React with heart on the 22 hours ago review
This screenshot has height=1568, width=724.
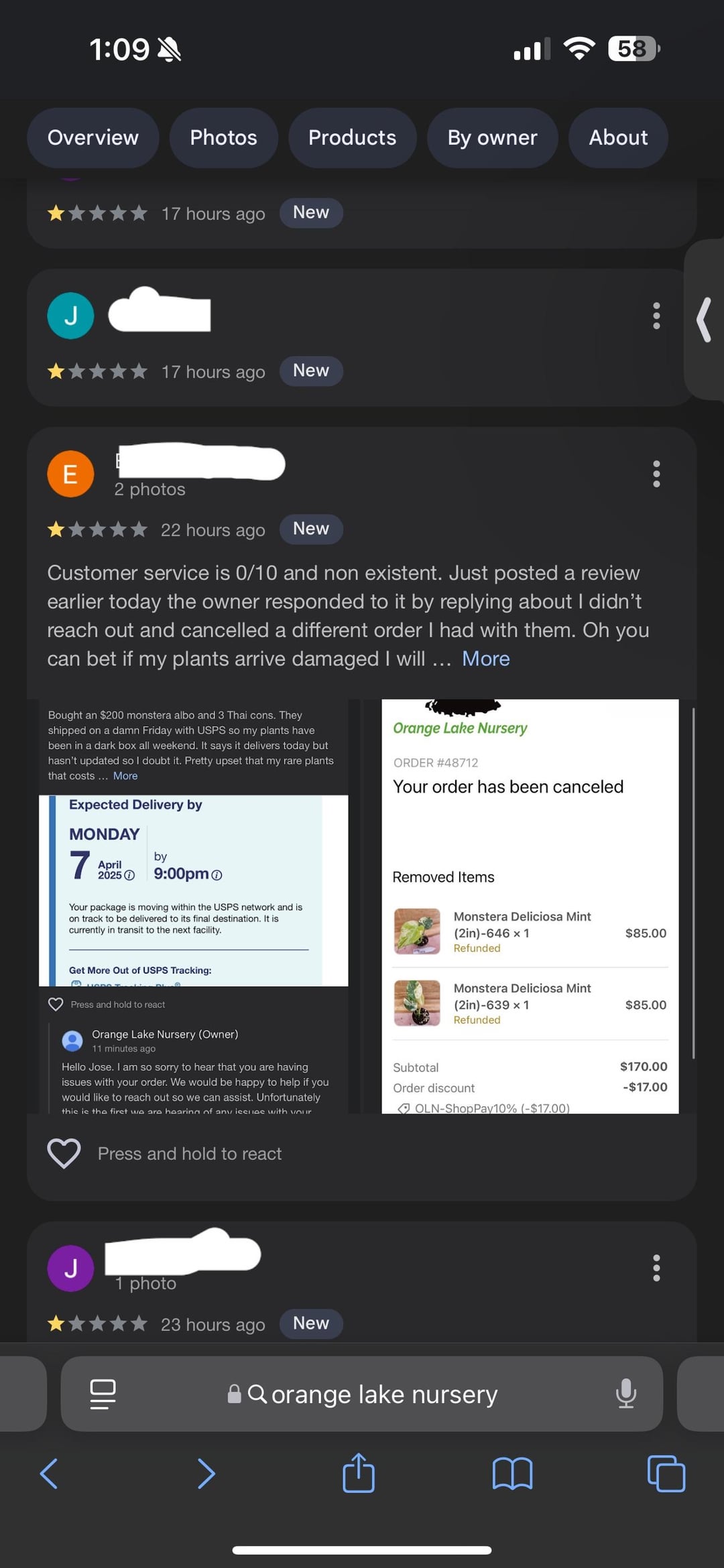(x=64, y=1153)
